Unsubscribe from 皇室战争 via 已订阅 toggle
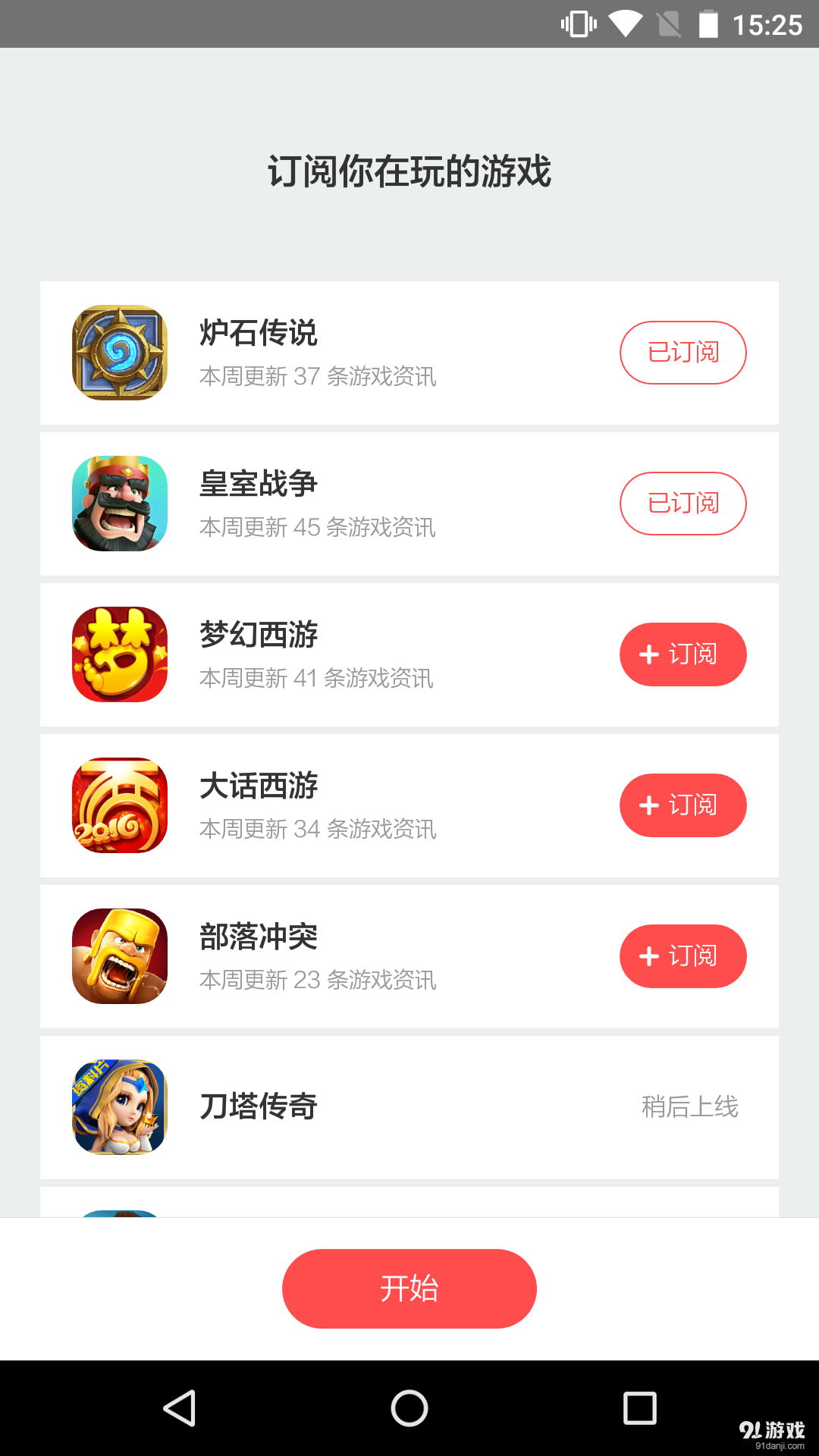This screenshot has width=819, height=1456. pyautogui.click(x=682, y=503)
